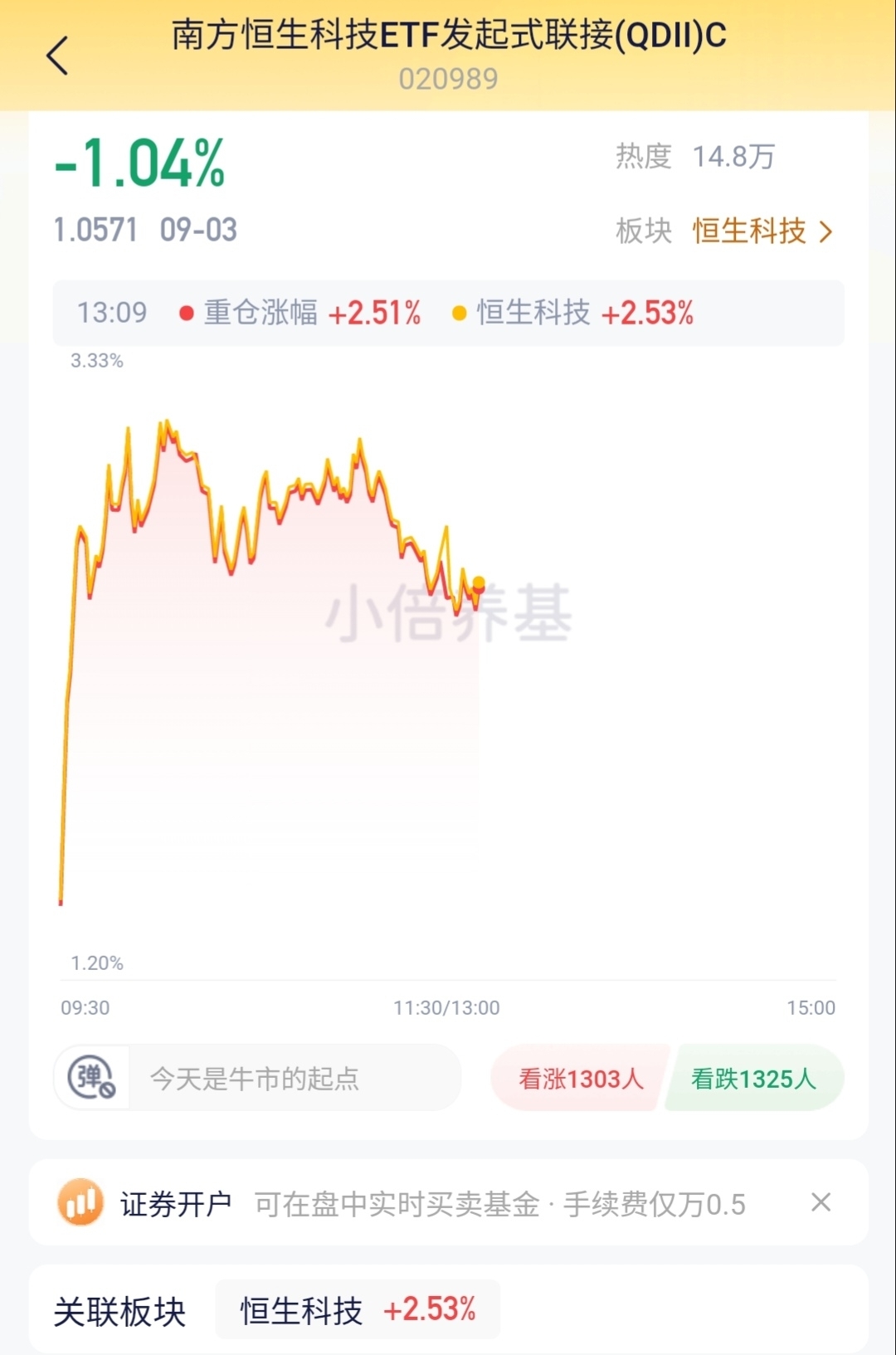Vote 看跌 bearish button
Image resolution: width=896 pixels, height=1355 pixels.
pyautogui.click(x=753, y=1078)
